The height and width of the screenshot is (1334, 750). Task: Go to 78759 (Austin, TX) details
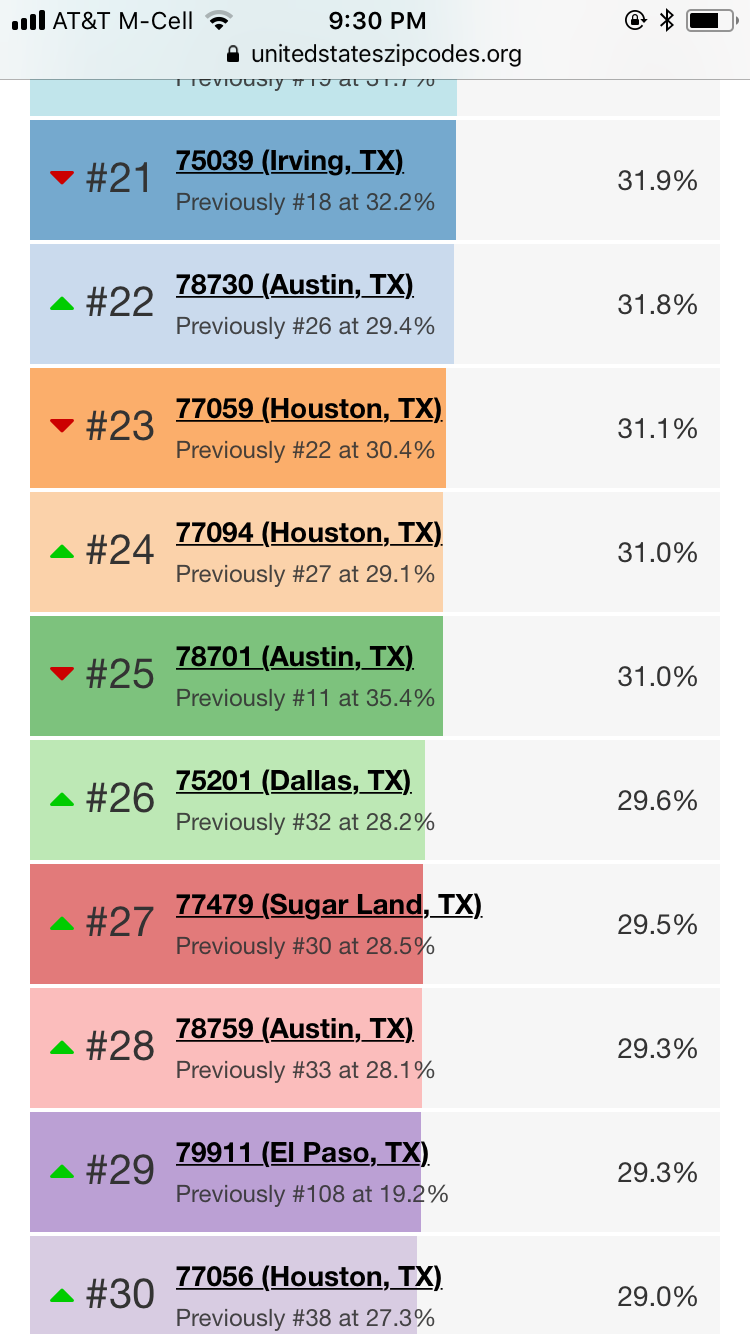pyautogui.click(x=294, y=1029)
